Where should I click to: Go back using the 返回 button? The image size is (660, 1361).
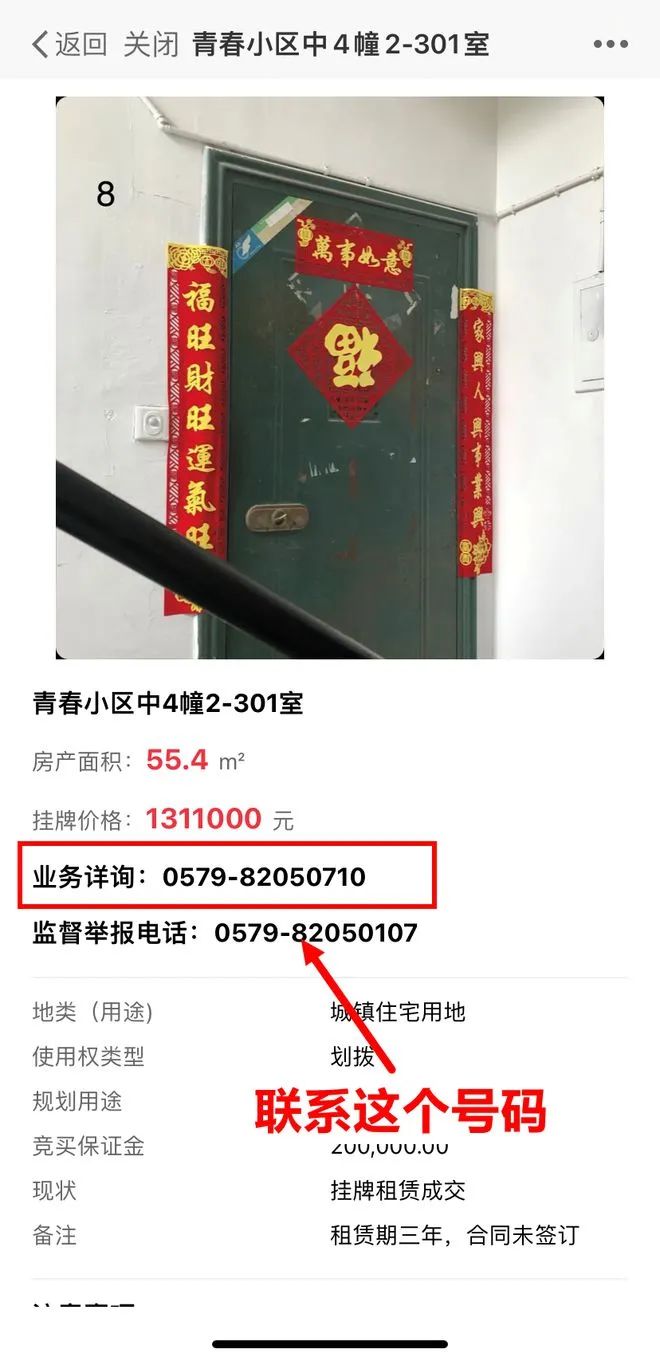coord(69,45)
